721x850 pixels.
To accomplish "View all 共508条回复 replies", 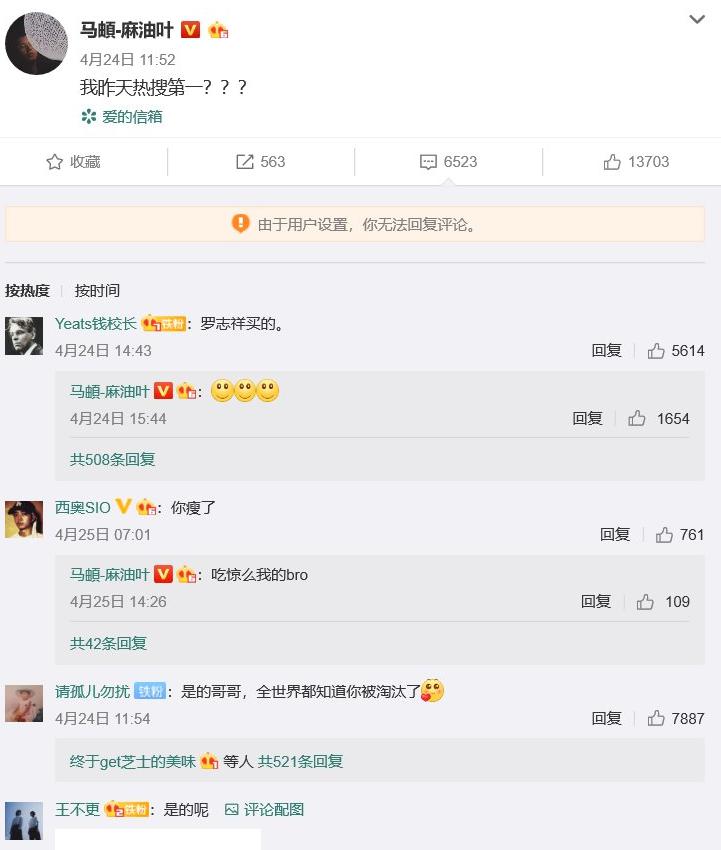I will click(112, 460).
